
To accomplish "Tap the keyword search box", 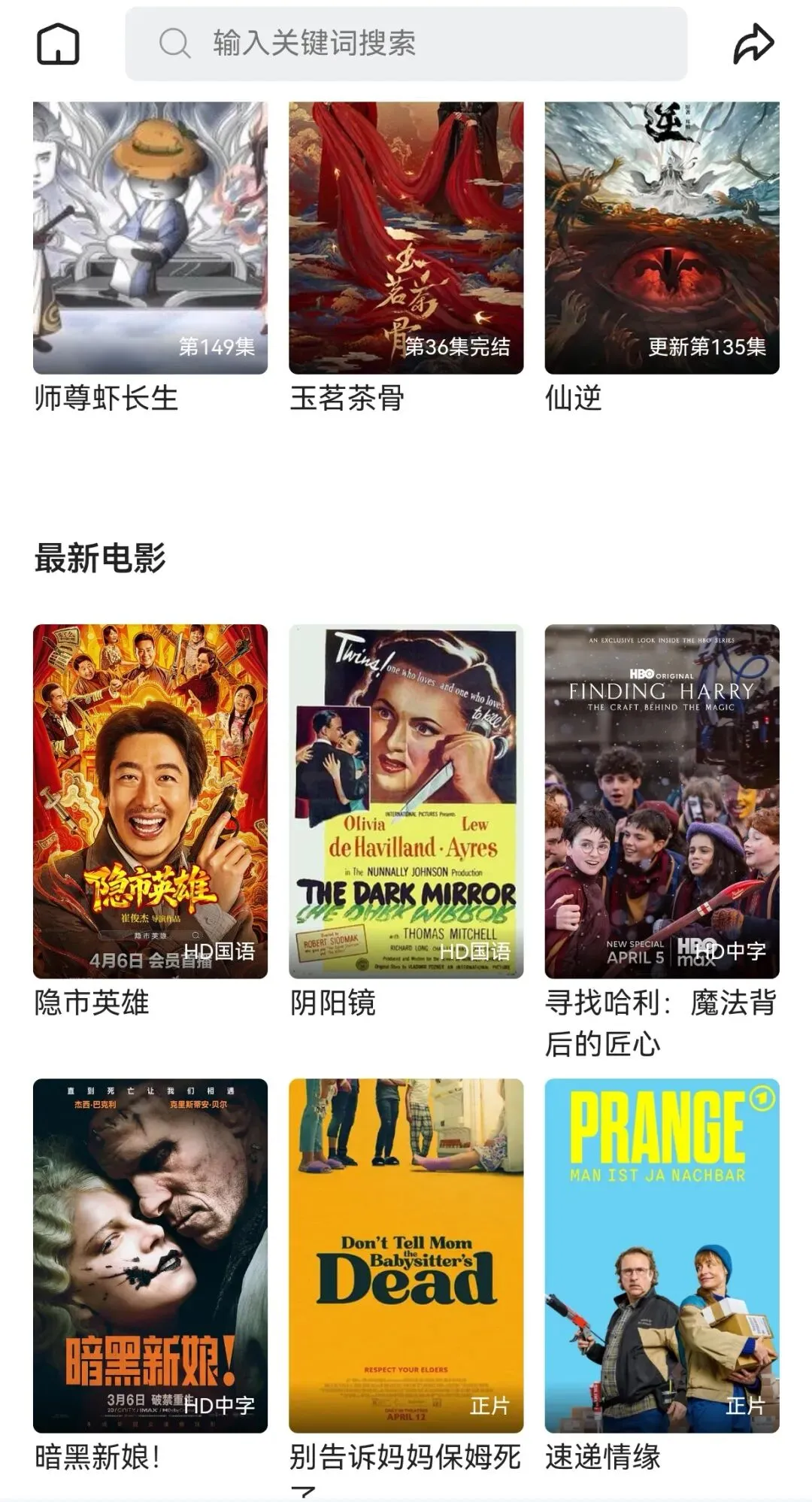I will point(406,44).
